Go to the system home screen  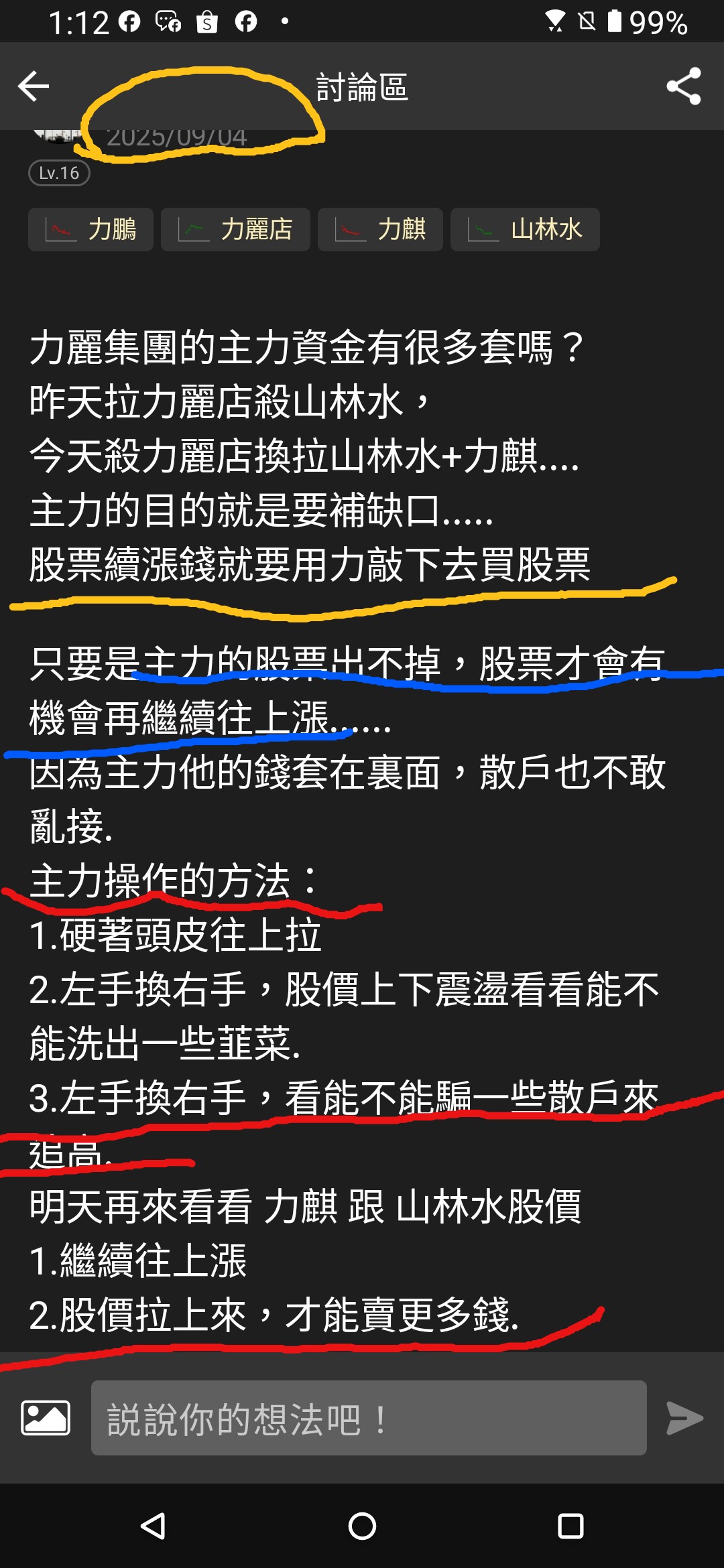(362, 1526)
